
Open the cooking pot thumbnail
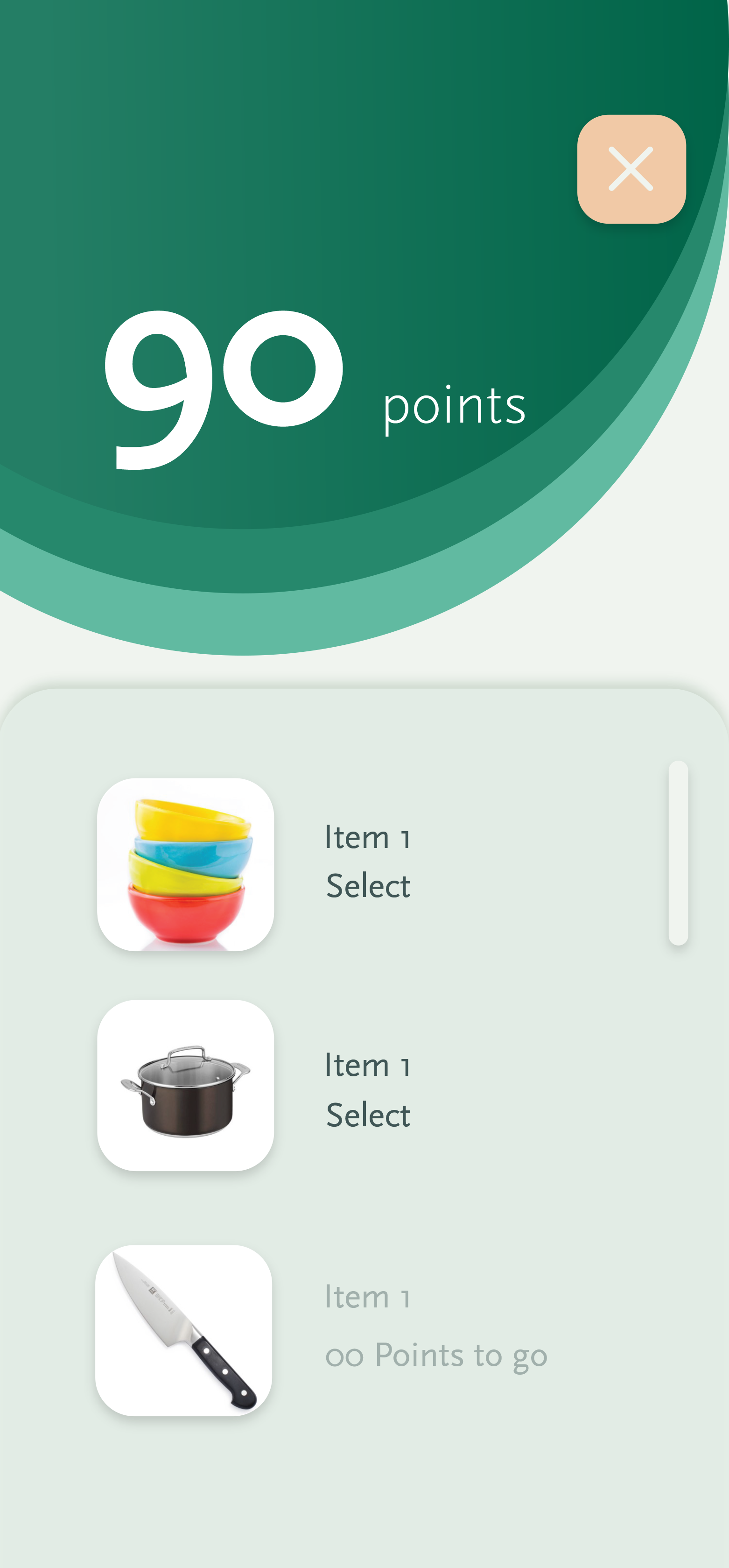click(185, 1085)
